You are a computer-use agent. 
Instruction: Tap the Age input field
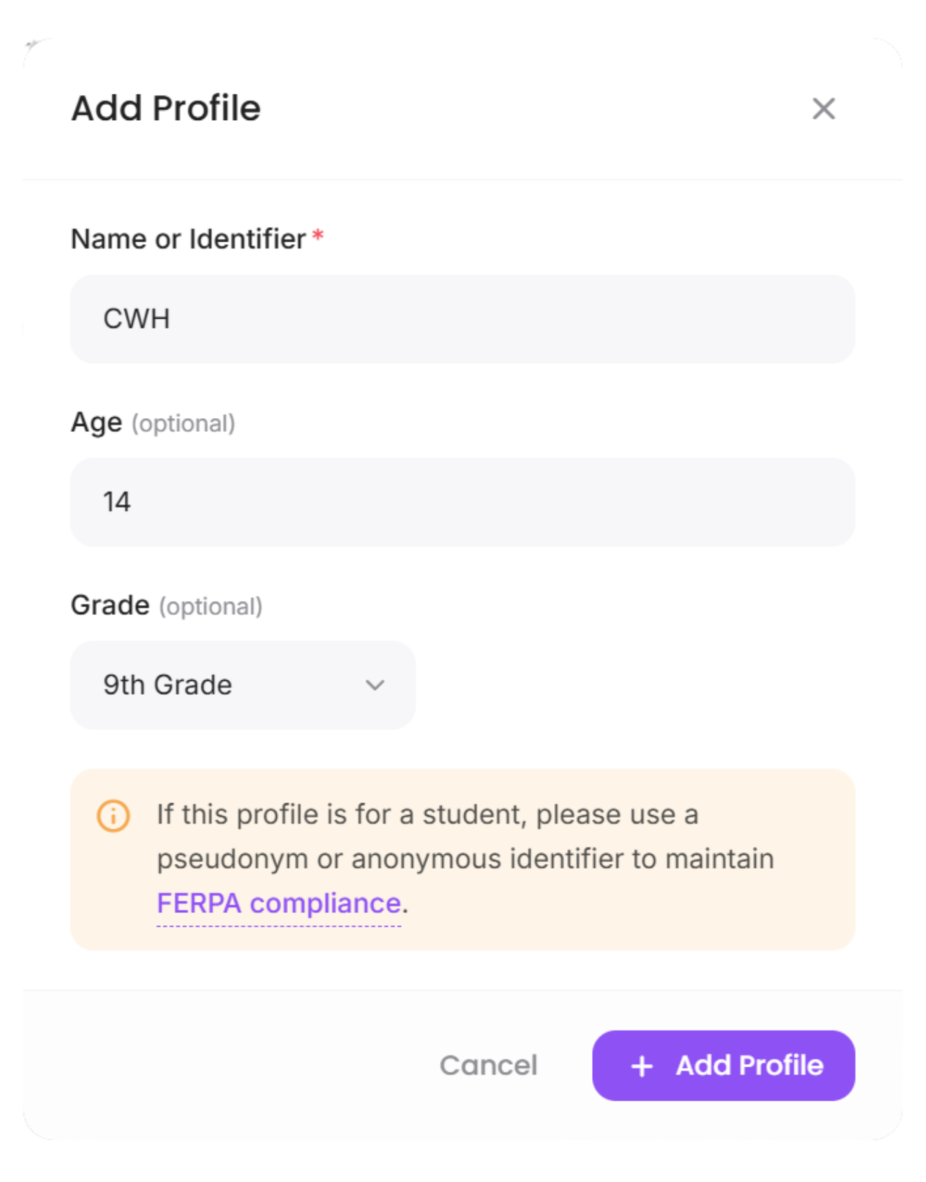pos(462,502)
